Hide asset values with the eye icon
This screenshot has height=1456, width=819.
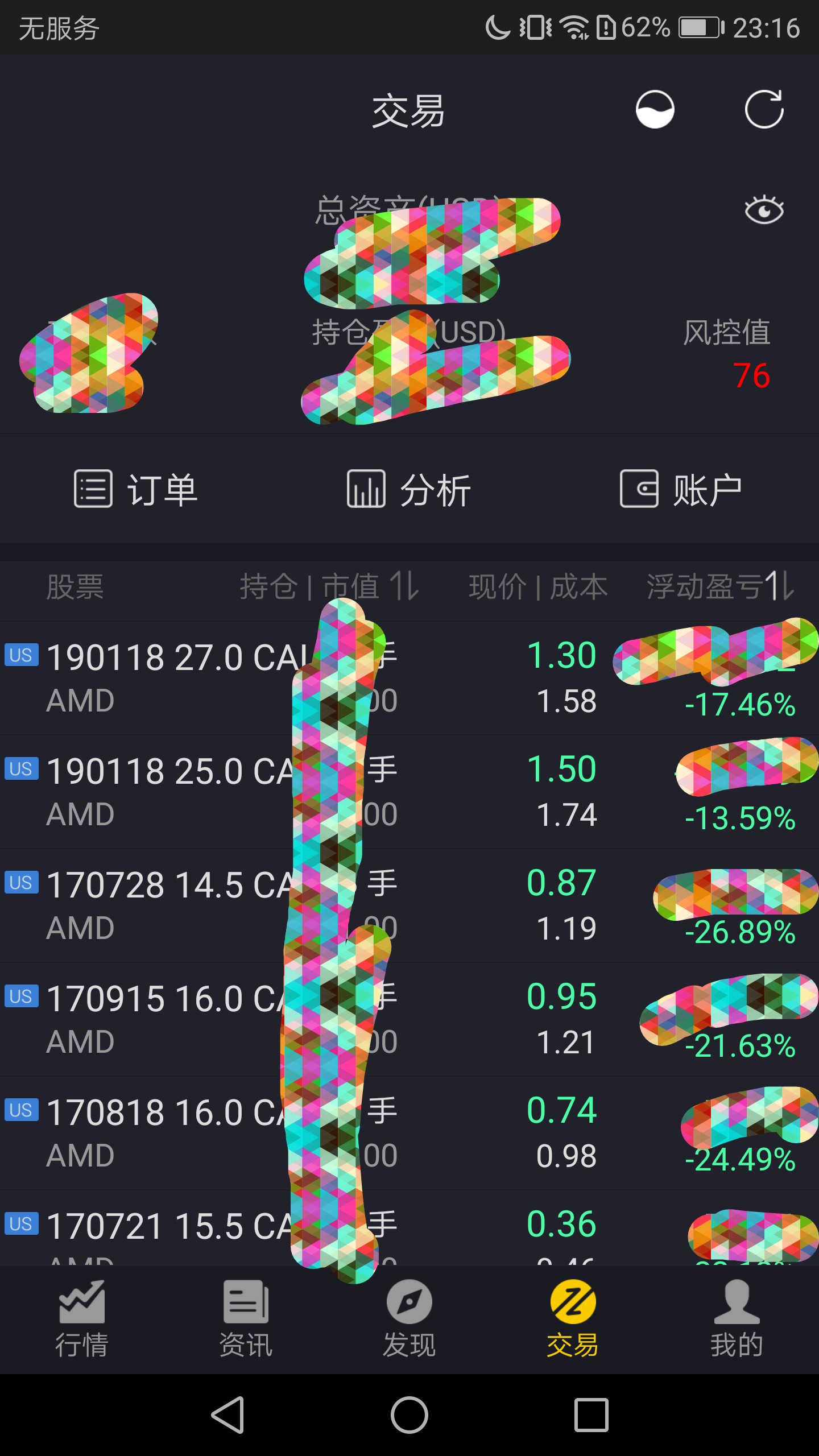[764, 210]
